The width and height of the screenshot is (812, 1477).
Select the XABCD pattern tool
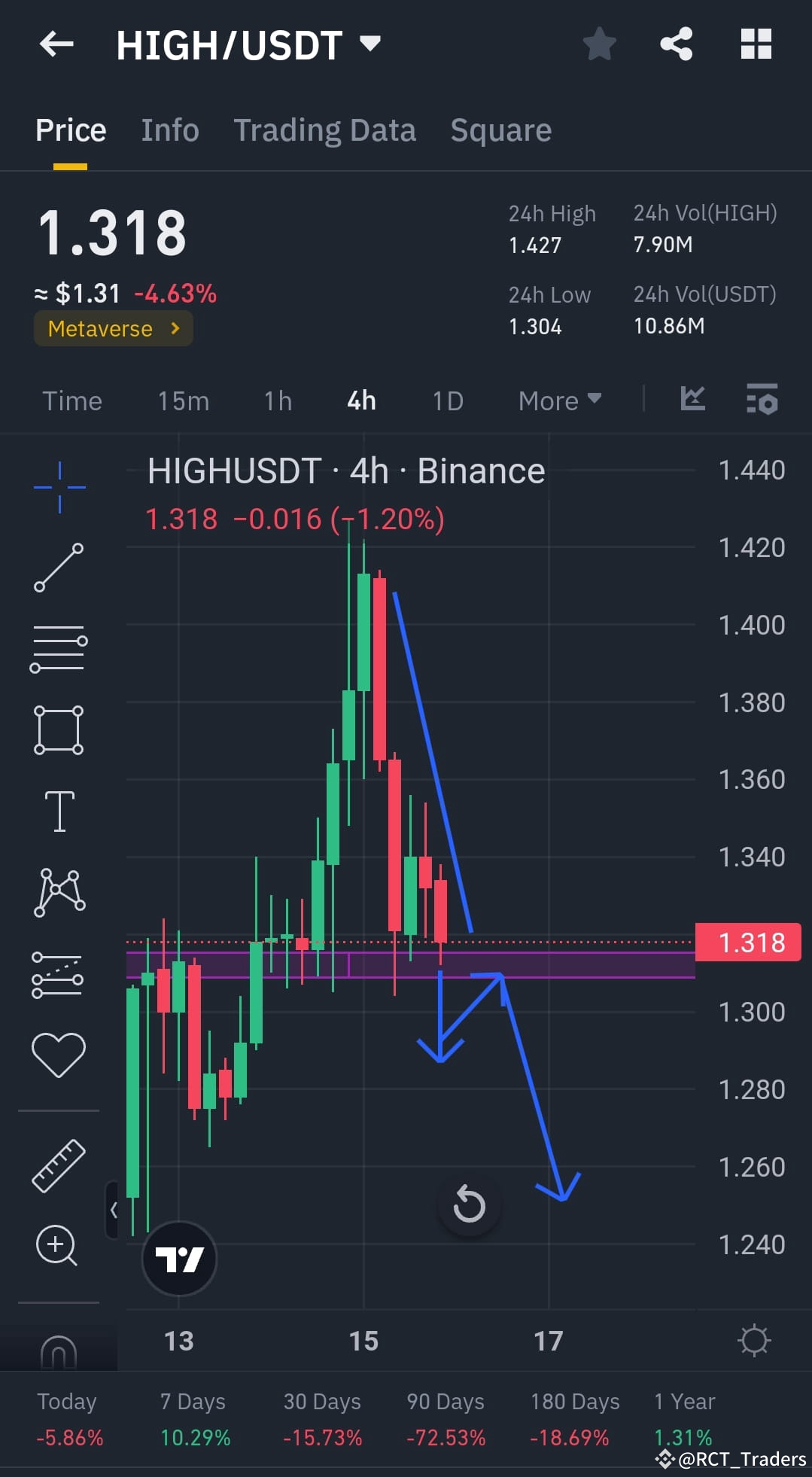pos(59,892)
